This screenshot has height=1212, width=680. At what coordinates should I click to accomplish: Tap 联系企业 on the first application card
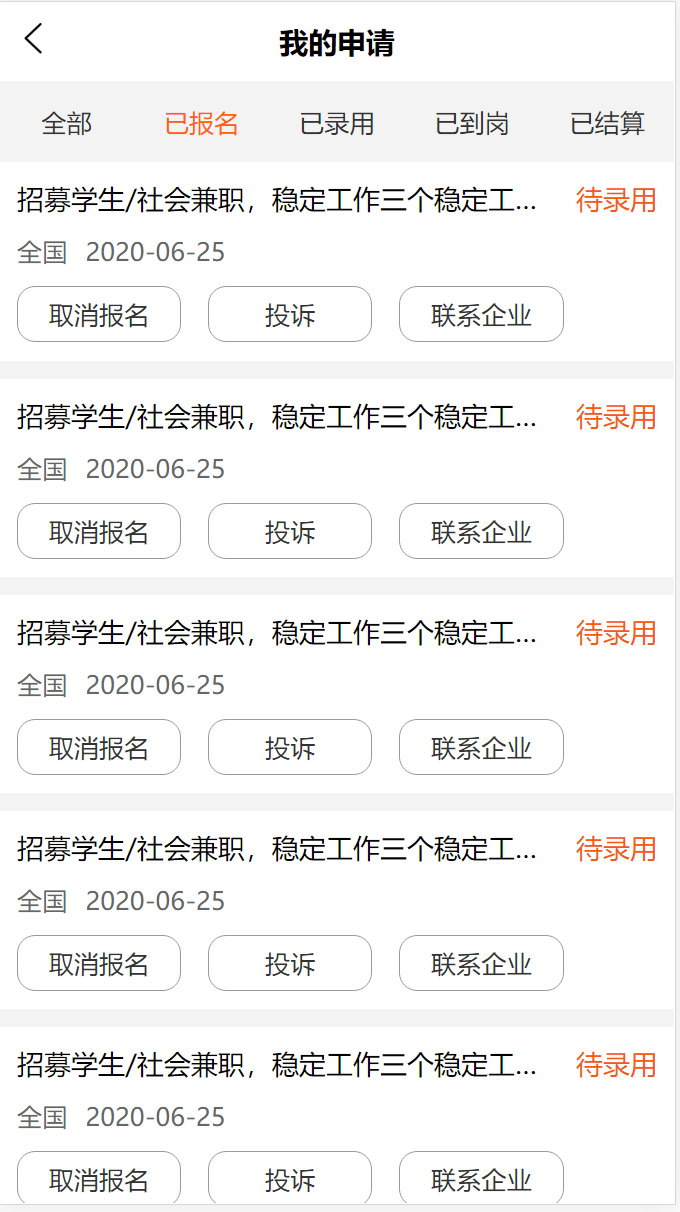point(481,314)
